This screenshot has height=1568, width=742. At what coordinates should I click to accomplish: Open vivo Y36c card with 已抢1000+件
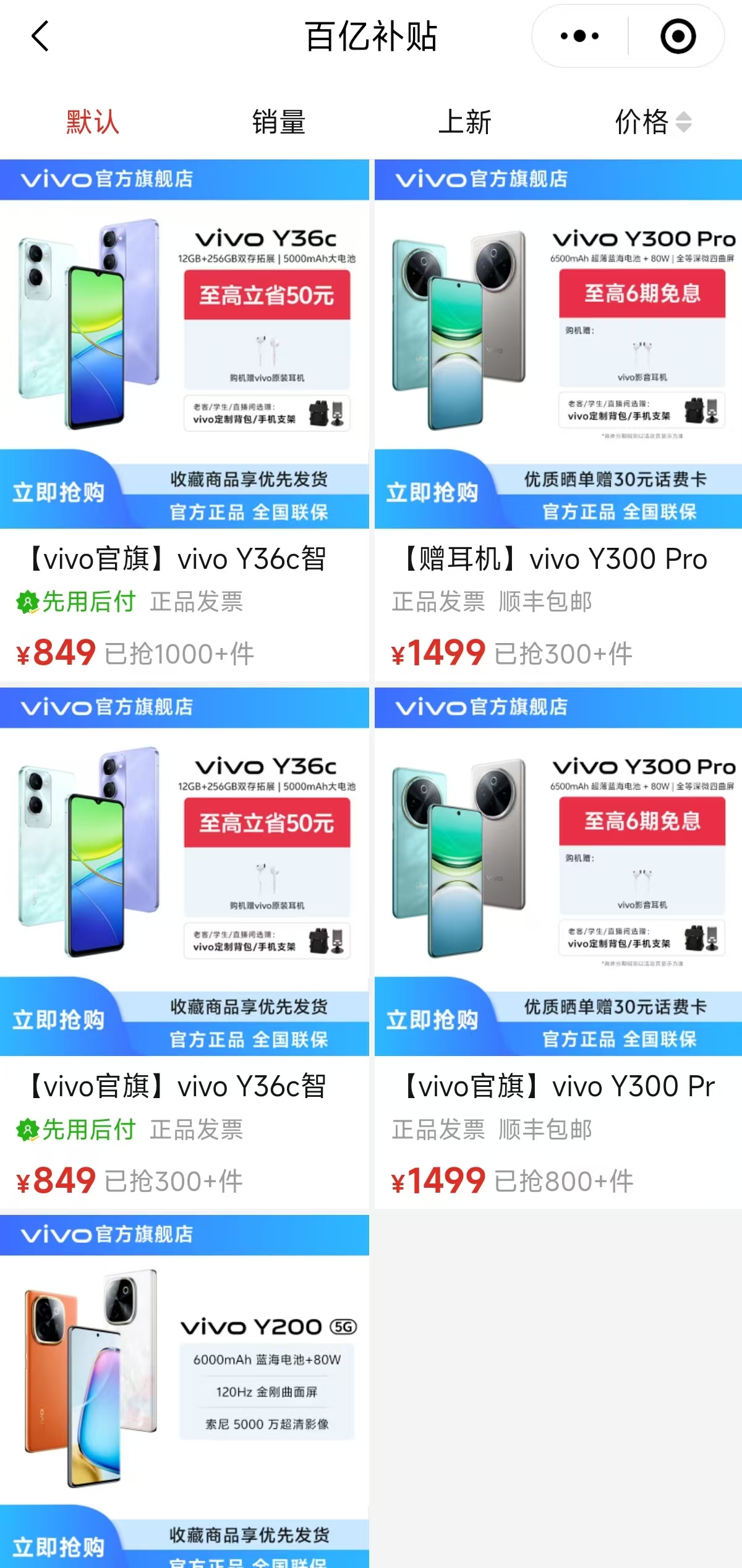pyautogui.click(x=184, y=420)
